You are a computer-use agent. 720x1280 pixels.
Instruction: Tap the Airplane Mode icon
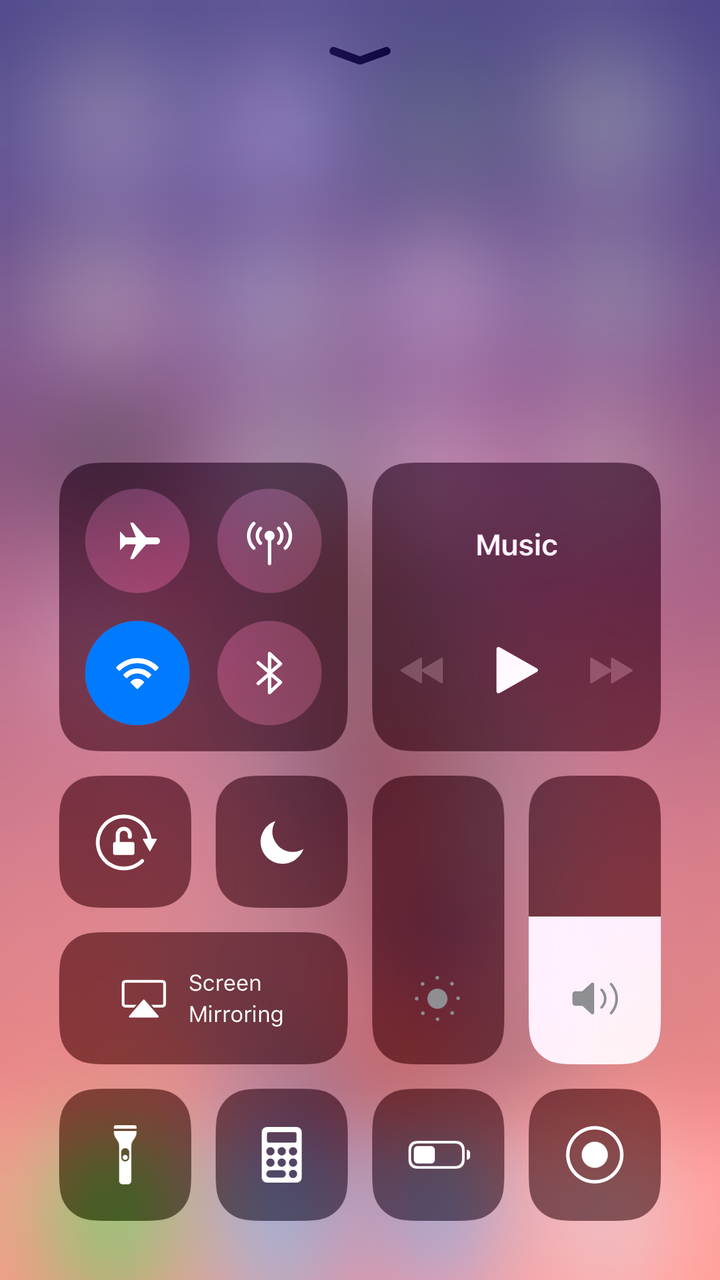[x=137, y=540]
